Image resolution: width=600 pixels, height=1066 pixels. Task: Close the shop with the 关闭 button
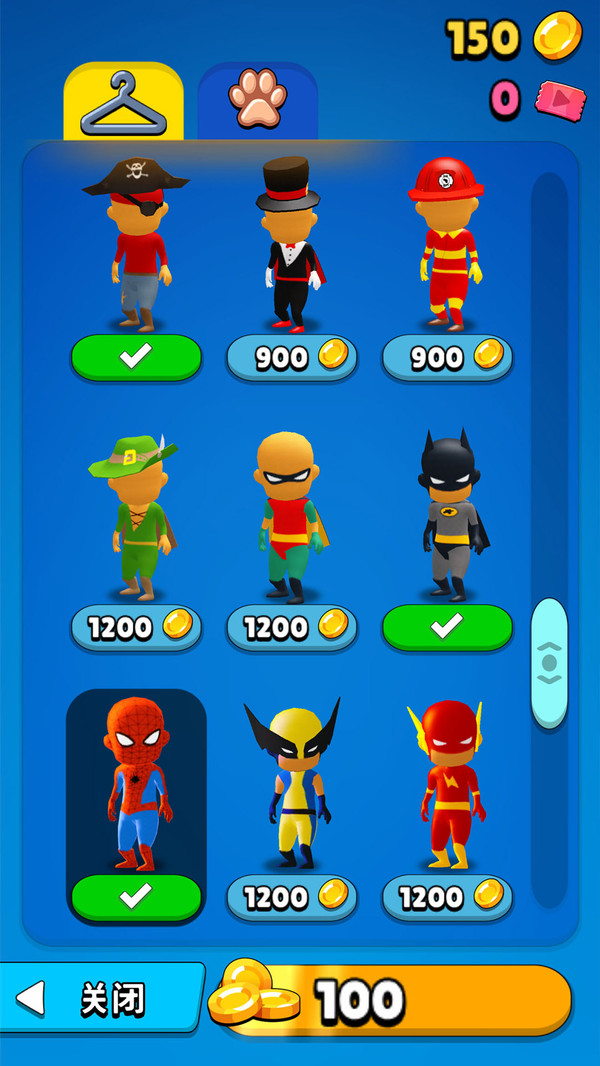point(98,998)
